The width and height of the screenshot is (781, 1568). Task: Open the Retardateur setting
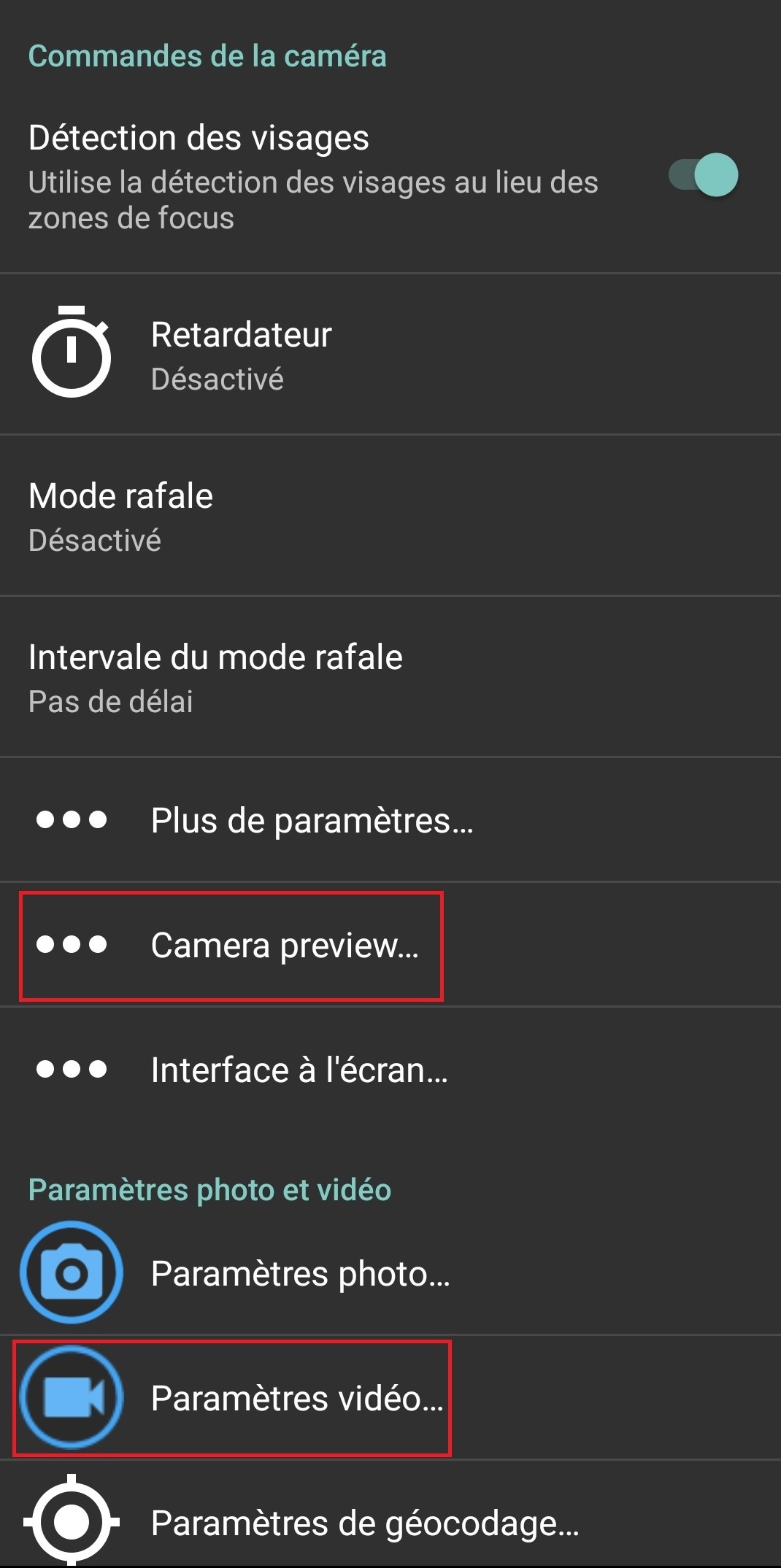pyautogui.click(x=390, y=355)
